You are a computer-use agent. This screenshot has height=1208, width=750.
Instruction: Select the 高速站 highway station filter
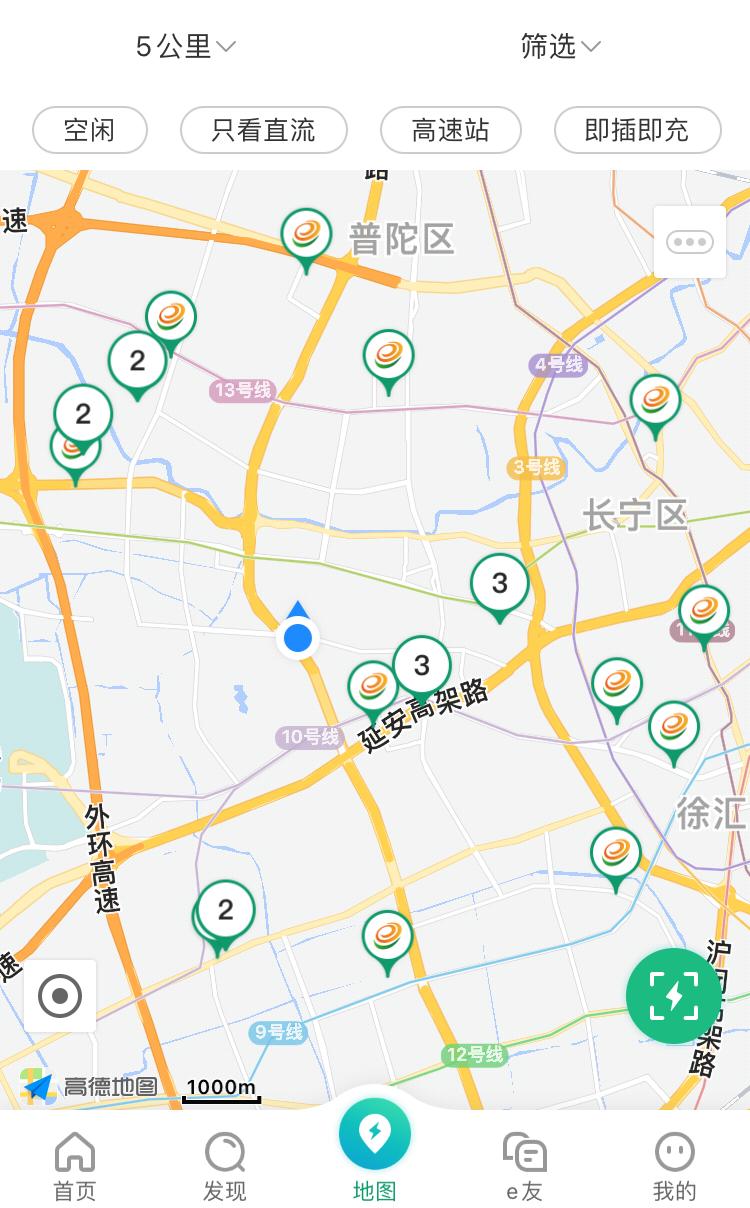450,130
